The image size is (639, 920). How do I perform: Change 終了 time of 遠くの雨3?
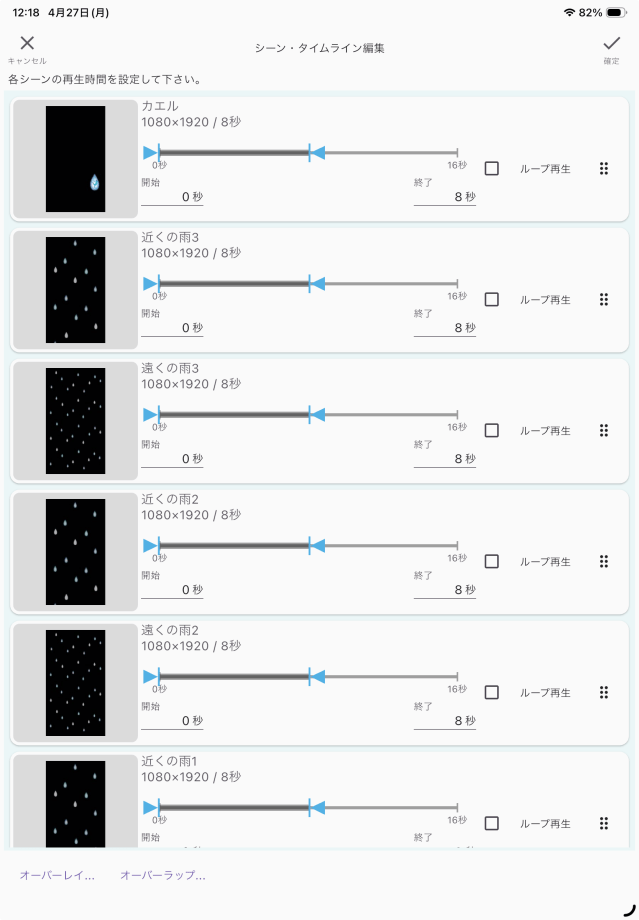pyautogui.click(x=445, y=458)
